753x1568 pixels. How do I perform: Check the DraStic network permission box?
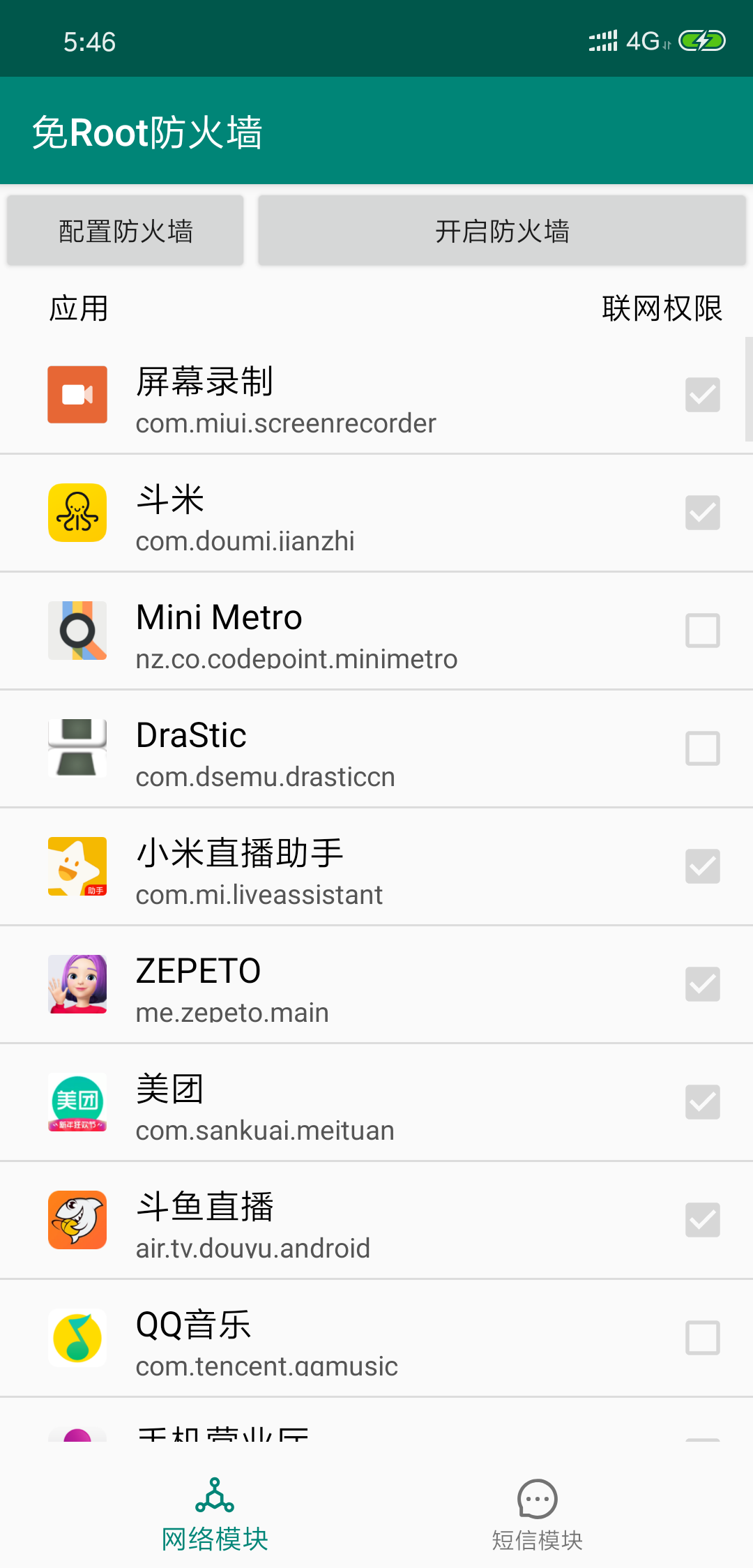(702, 749)
